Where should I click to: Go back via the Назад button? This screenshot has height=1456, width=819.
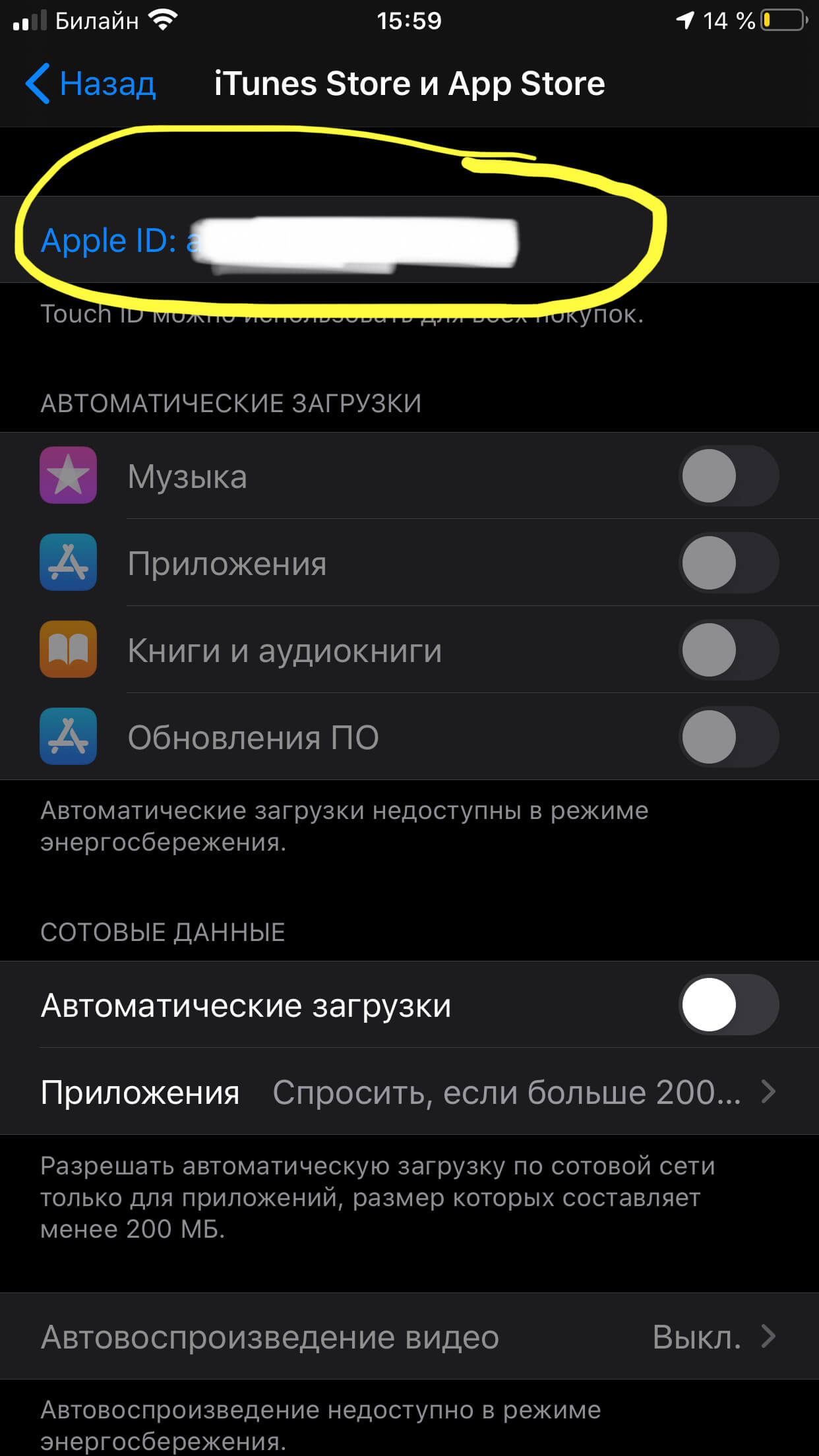click(x=91, y=84)
